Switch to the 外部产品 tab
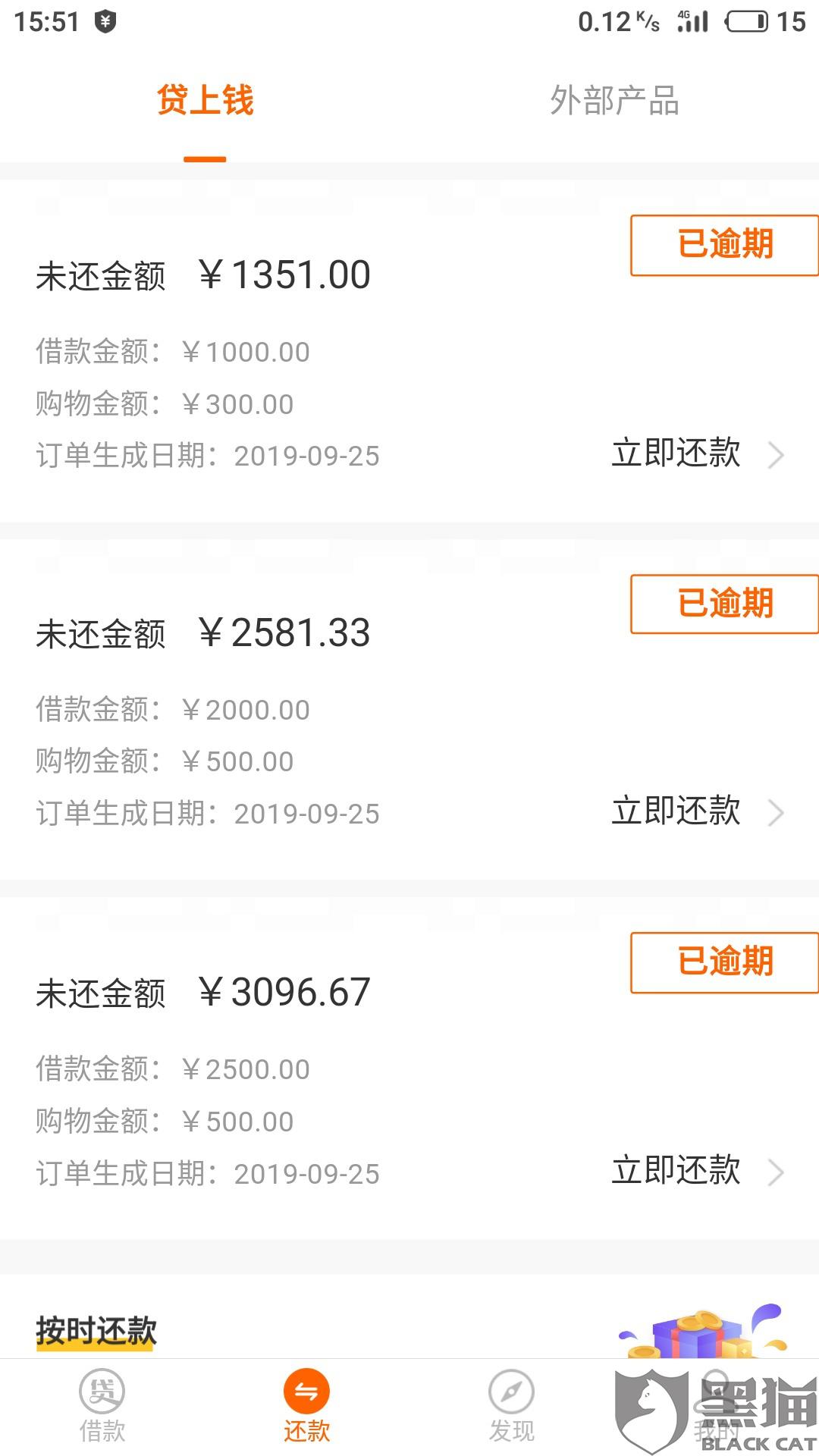 click(x=614, y=100)
